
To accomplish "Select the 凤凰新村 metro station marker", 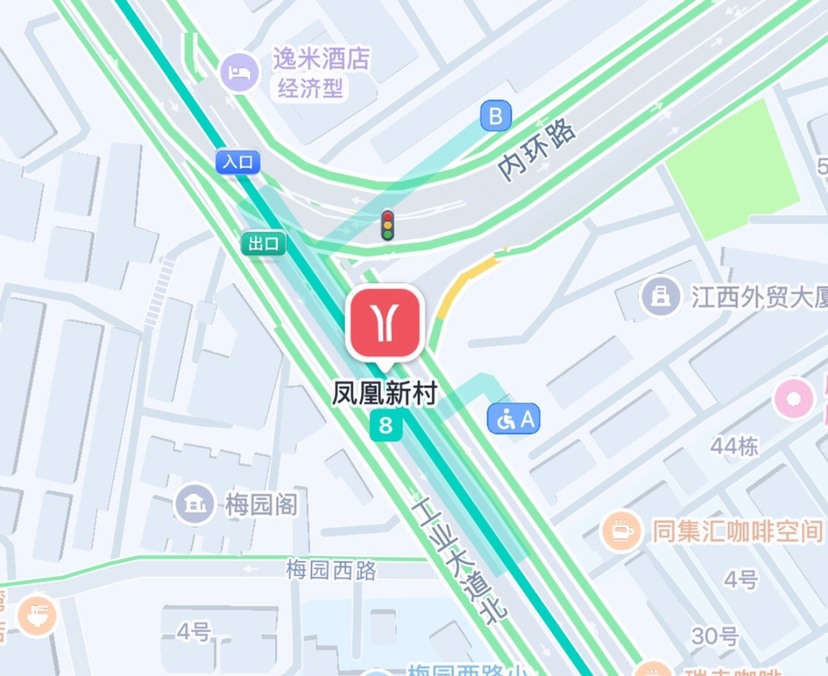I will (386, 323).
